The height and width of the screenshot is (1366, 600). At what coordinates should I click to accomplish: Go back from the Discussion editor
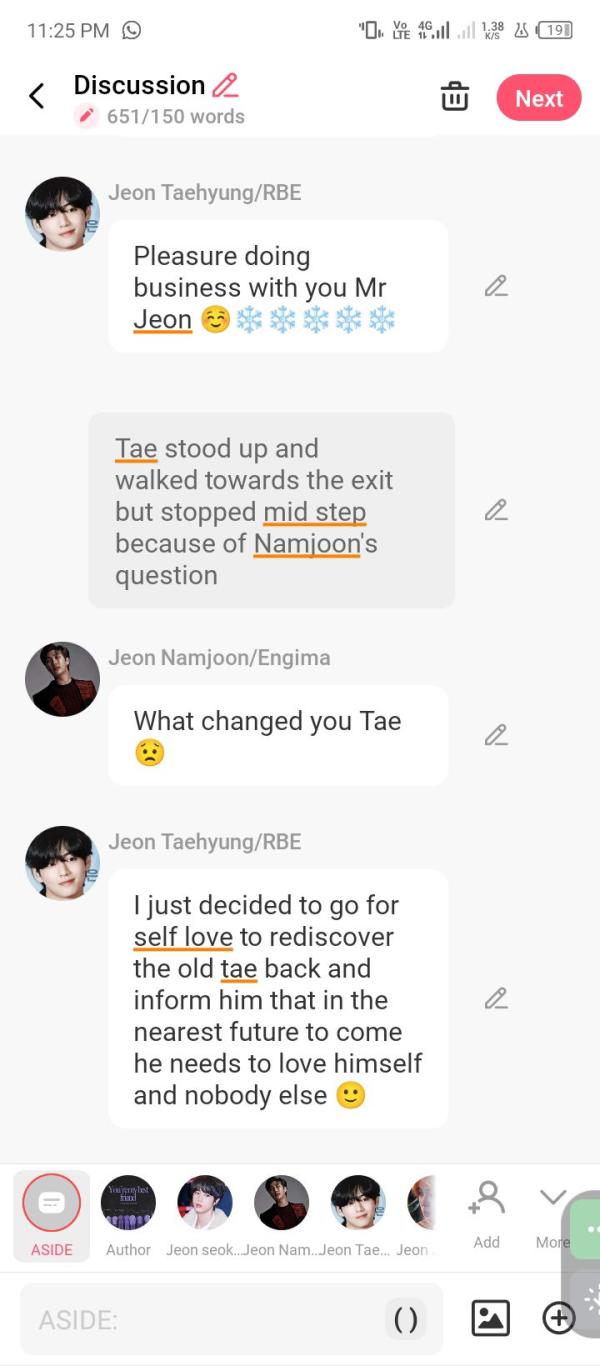37,97
